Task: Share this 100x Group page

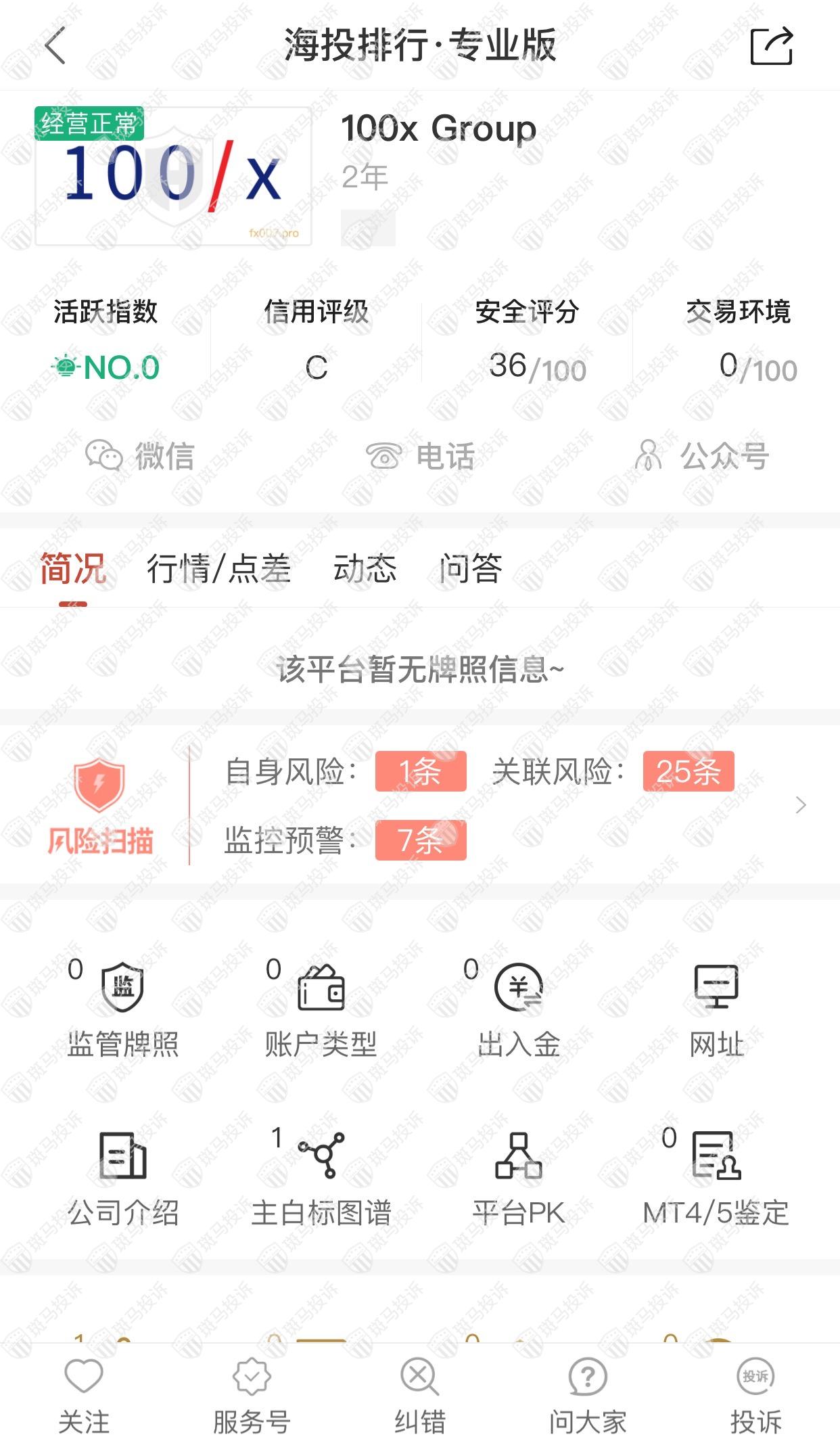Action: click(771, 46)
